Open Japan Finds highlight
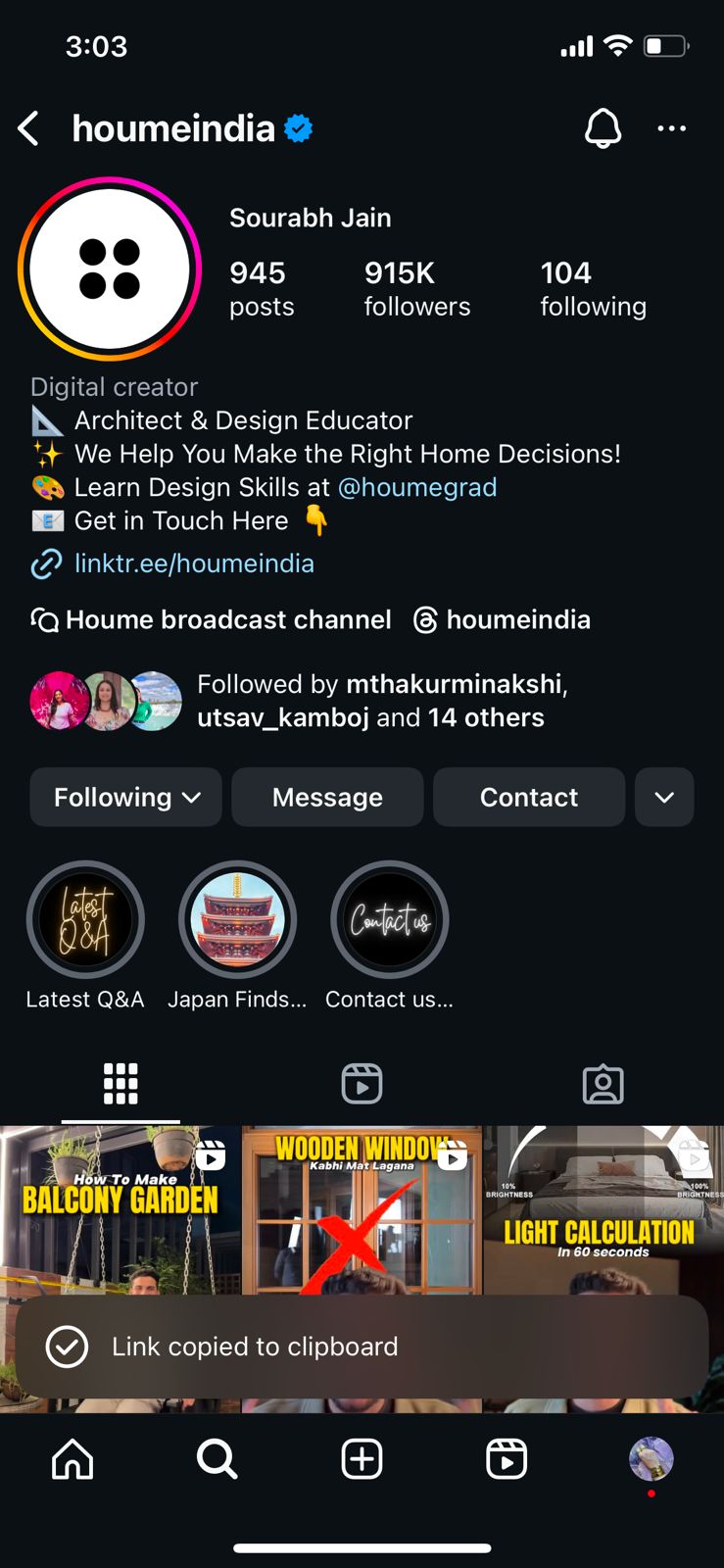 click(237, 920)
